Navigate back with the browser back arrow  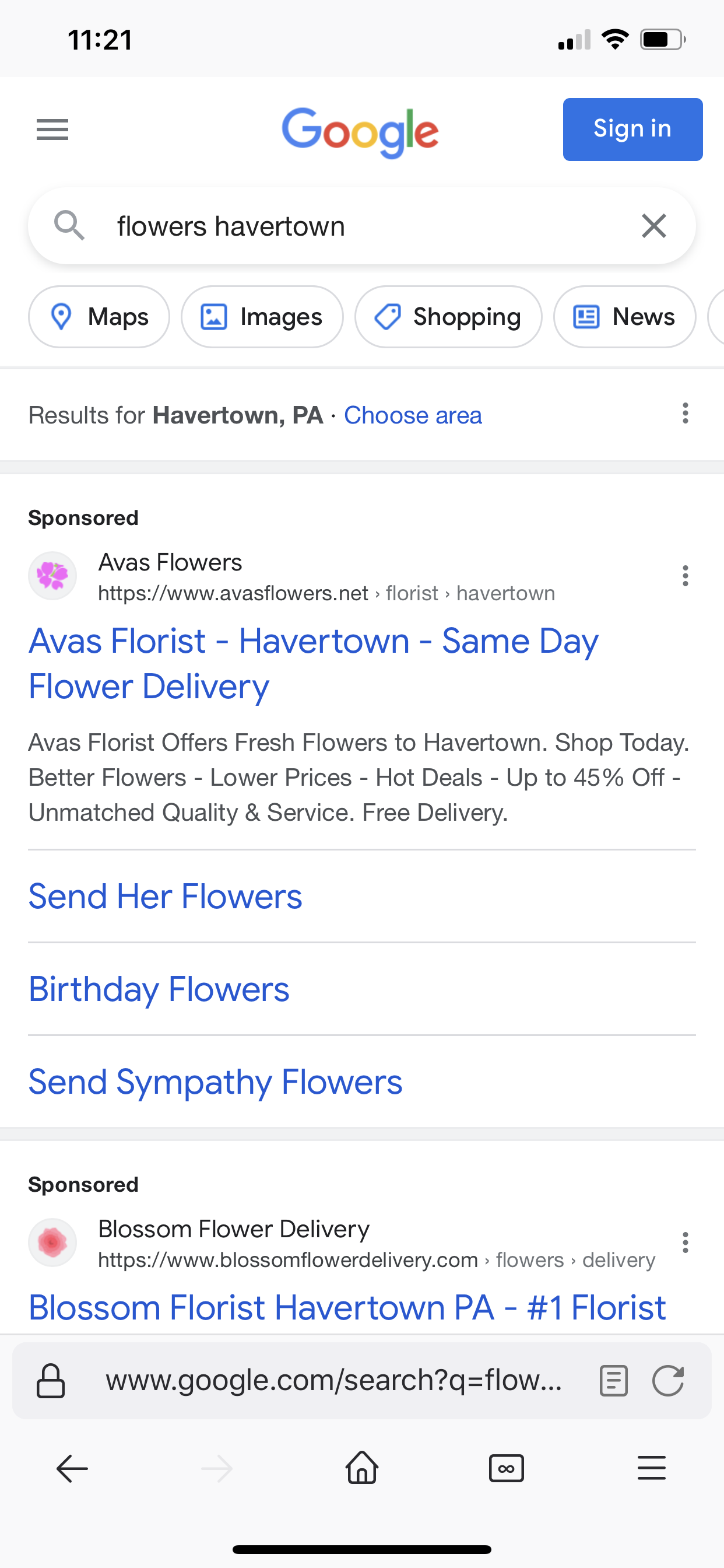72,1468
